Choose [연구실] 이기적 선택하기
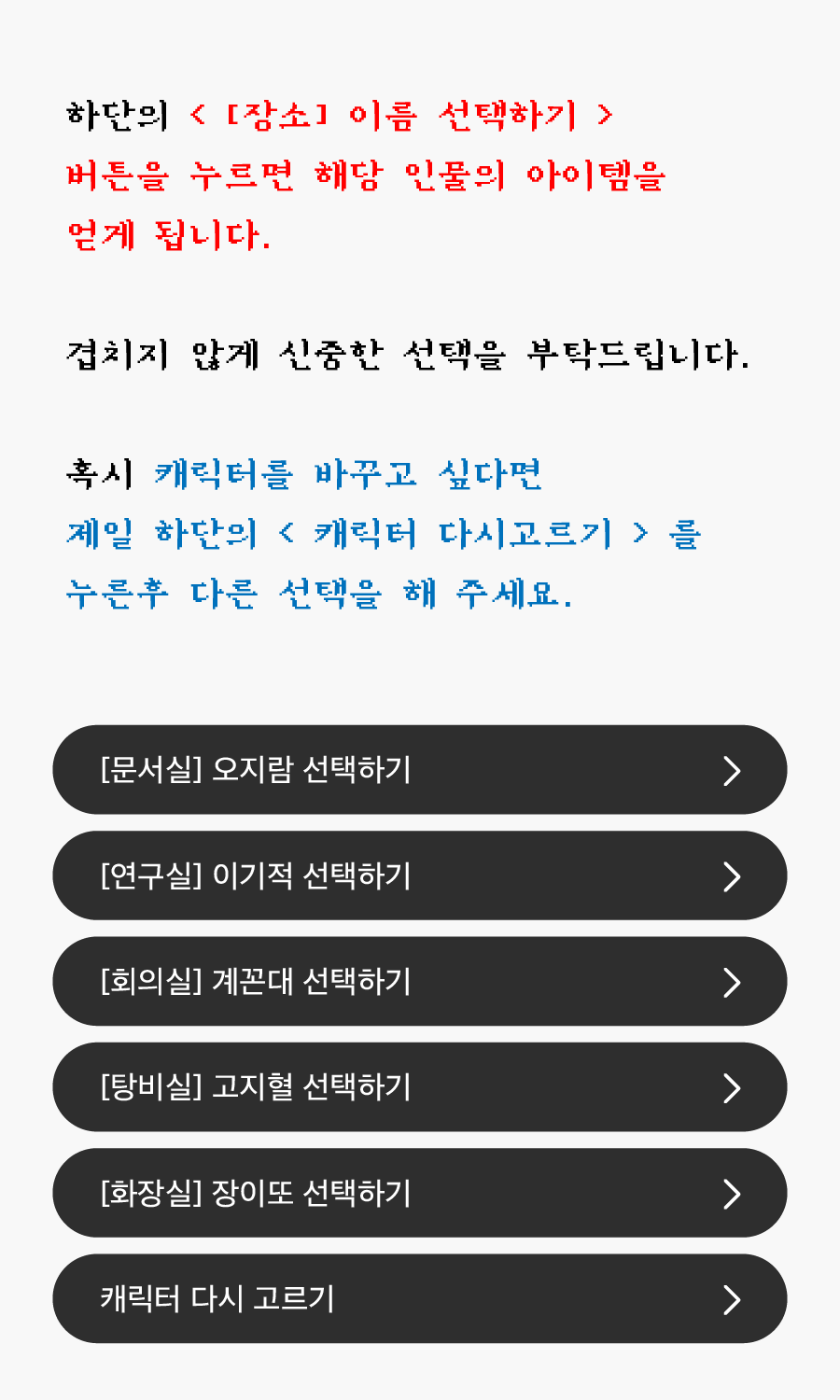Image resolution: width=840 pixels, height=1400 pixels. 420,875
